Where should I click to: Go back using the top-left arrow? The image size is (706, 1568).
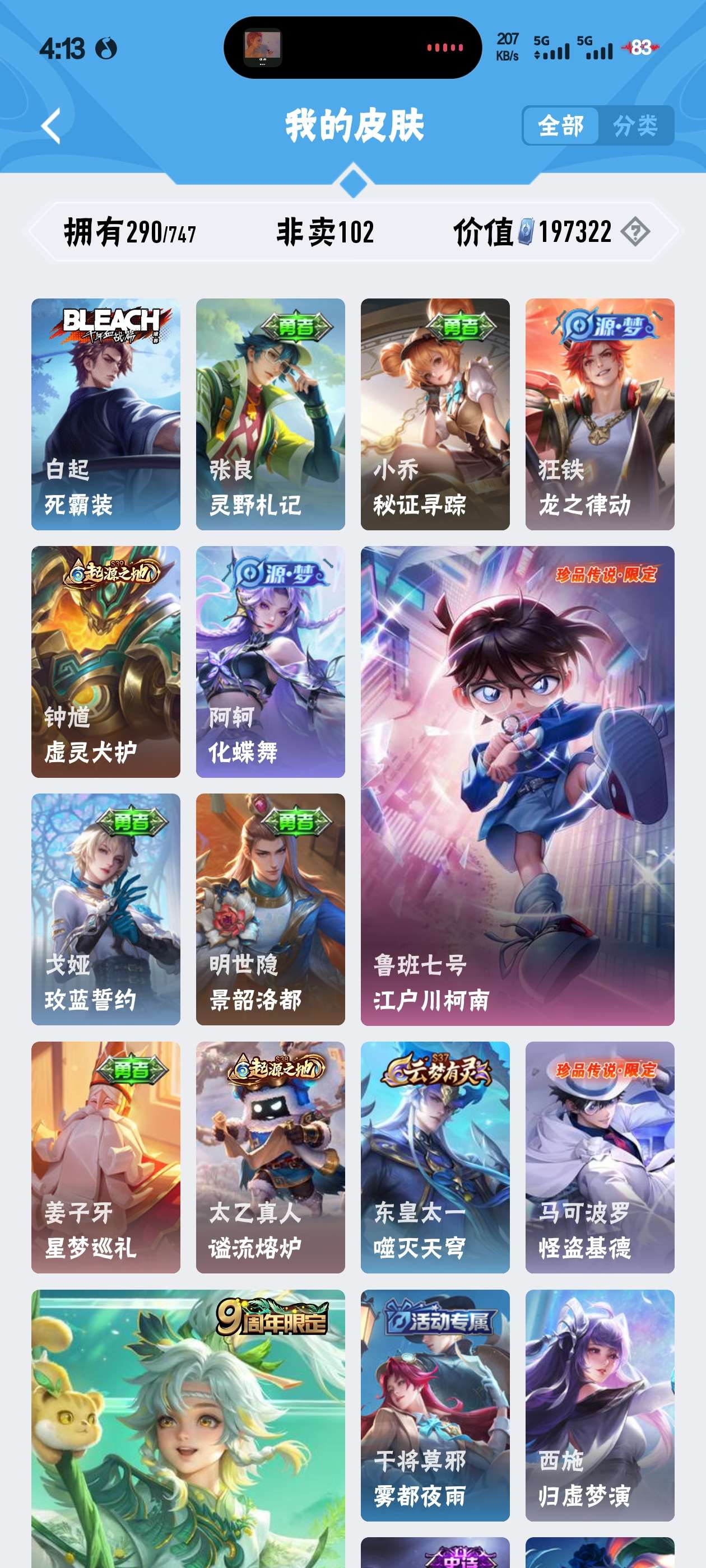pyautogui.click(x=51, y=126)
